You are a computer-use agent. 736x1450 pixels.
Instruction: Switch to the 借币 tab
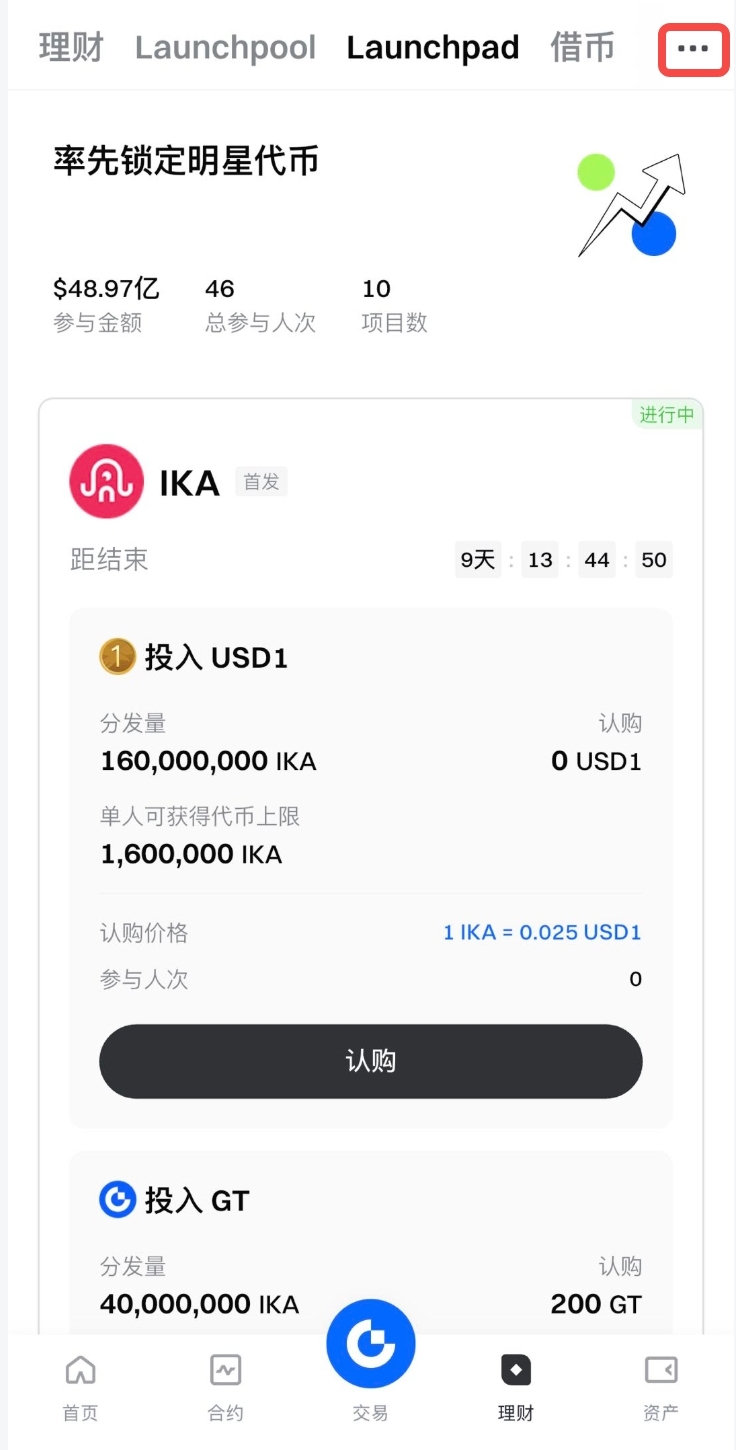point(582,47)
